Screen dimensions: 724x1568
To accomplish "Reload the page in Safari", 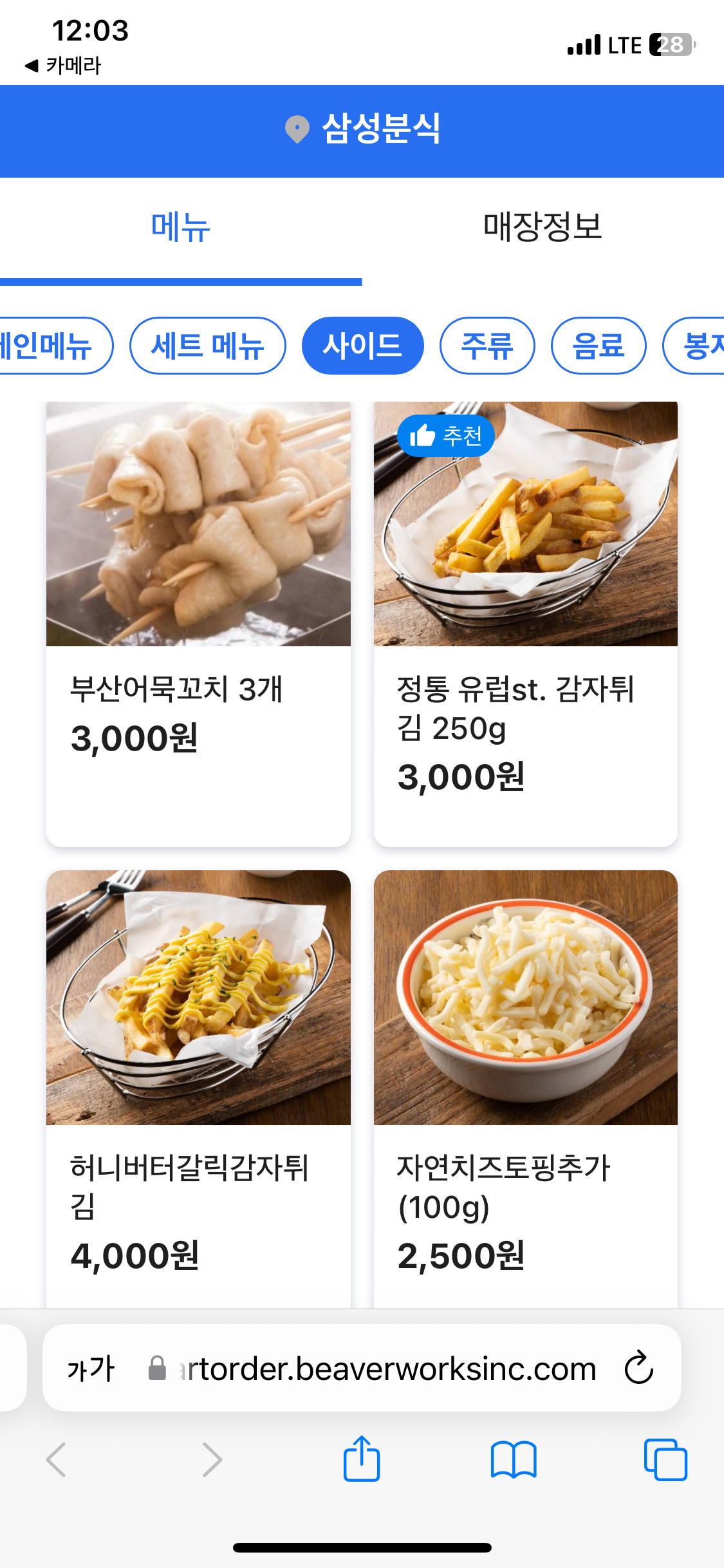I will point(638,1368).
